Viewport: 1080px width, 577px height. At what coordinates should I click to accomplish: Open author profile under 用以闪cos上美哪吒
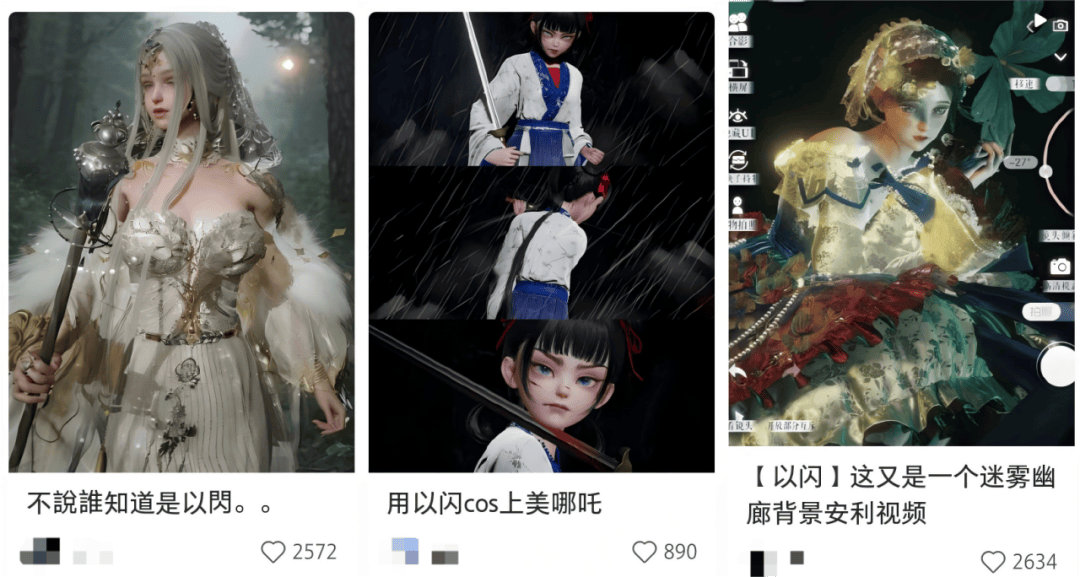pyautogui.click(x=405, y=551)
